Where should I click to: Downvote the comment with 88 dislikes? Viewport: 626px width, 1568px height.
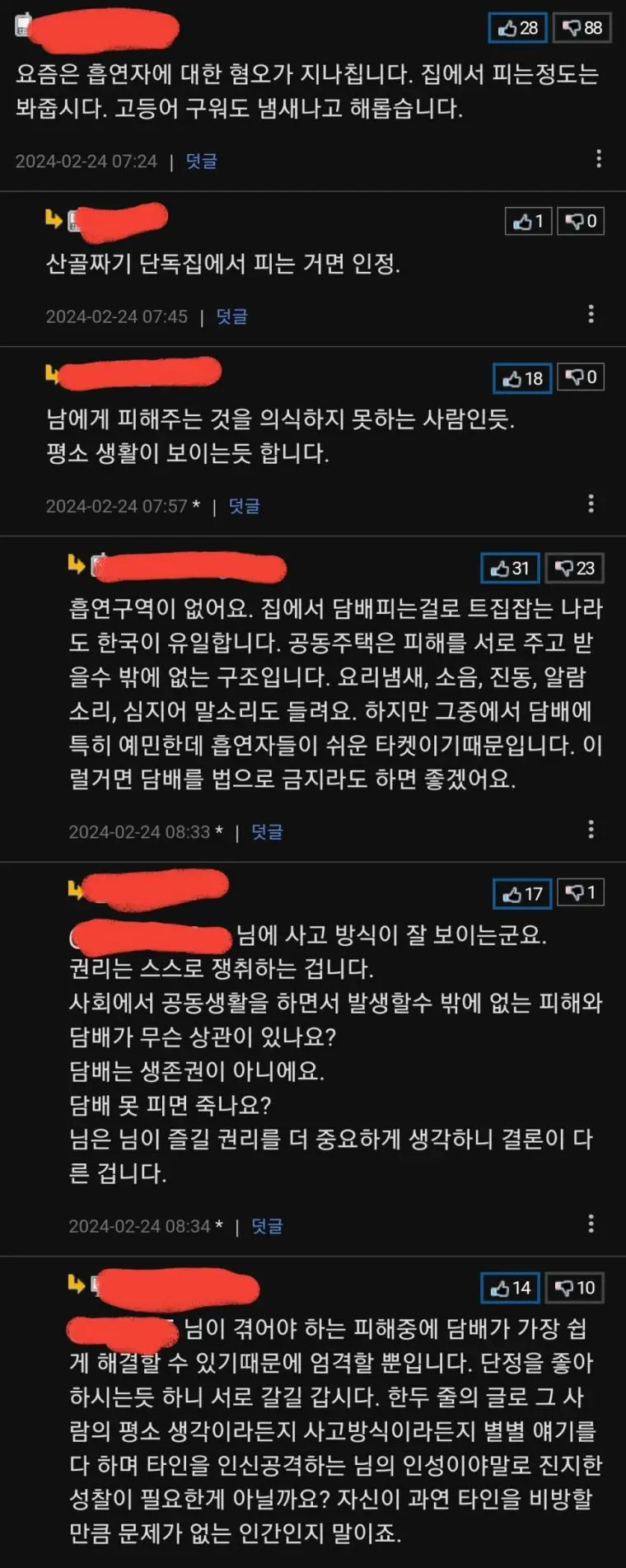[x=582, y=28]
